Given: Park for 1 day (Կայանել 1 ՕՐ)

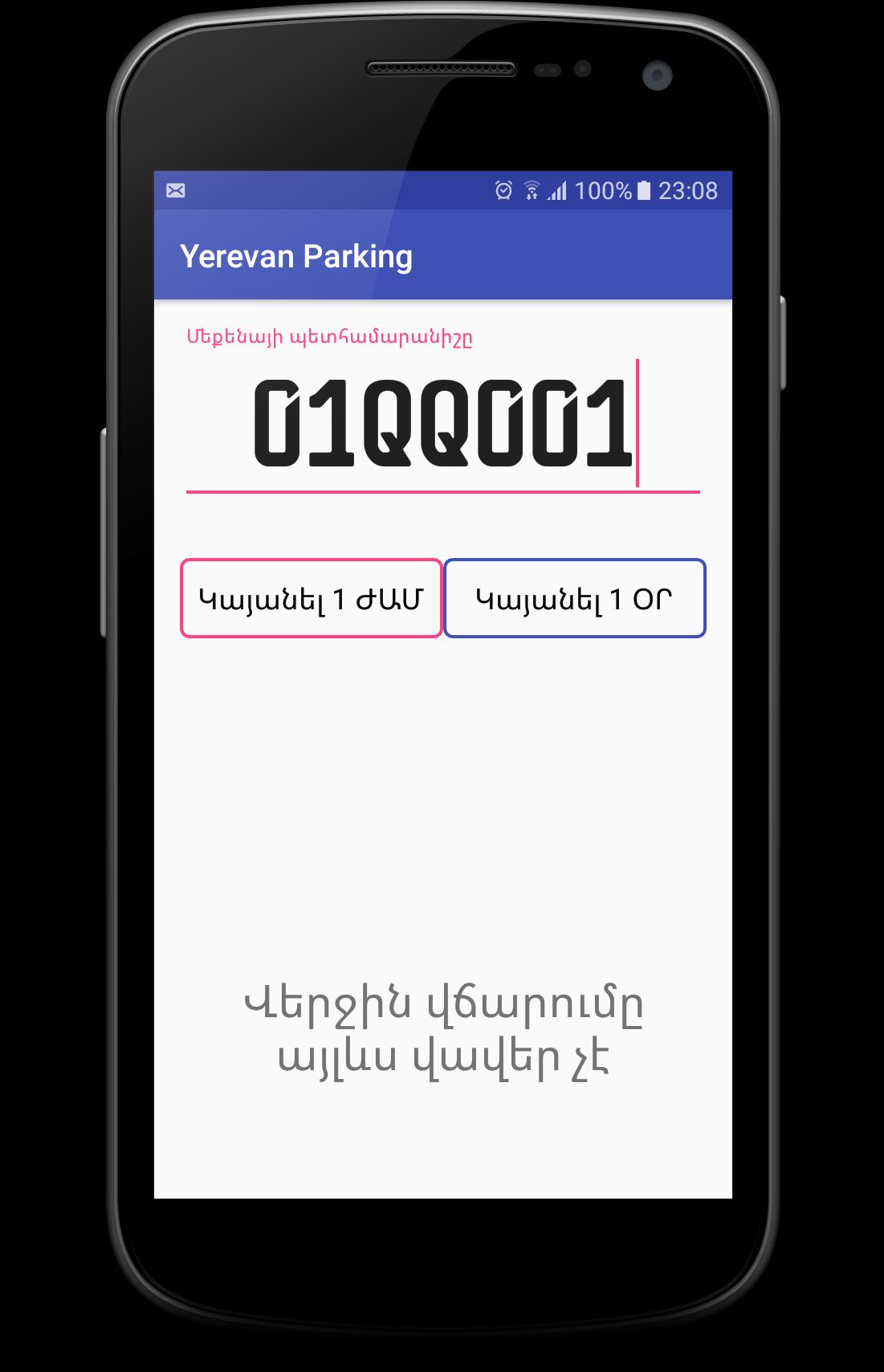Looking at the screenshot, I should pyautogui.click(x=574, y=598).
